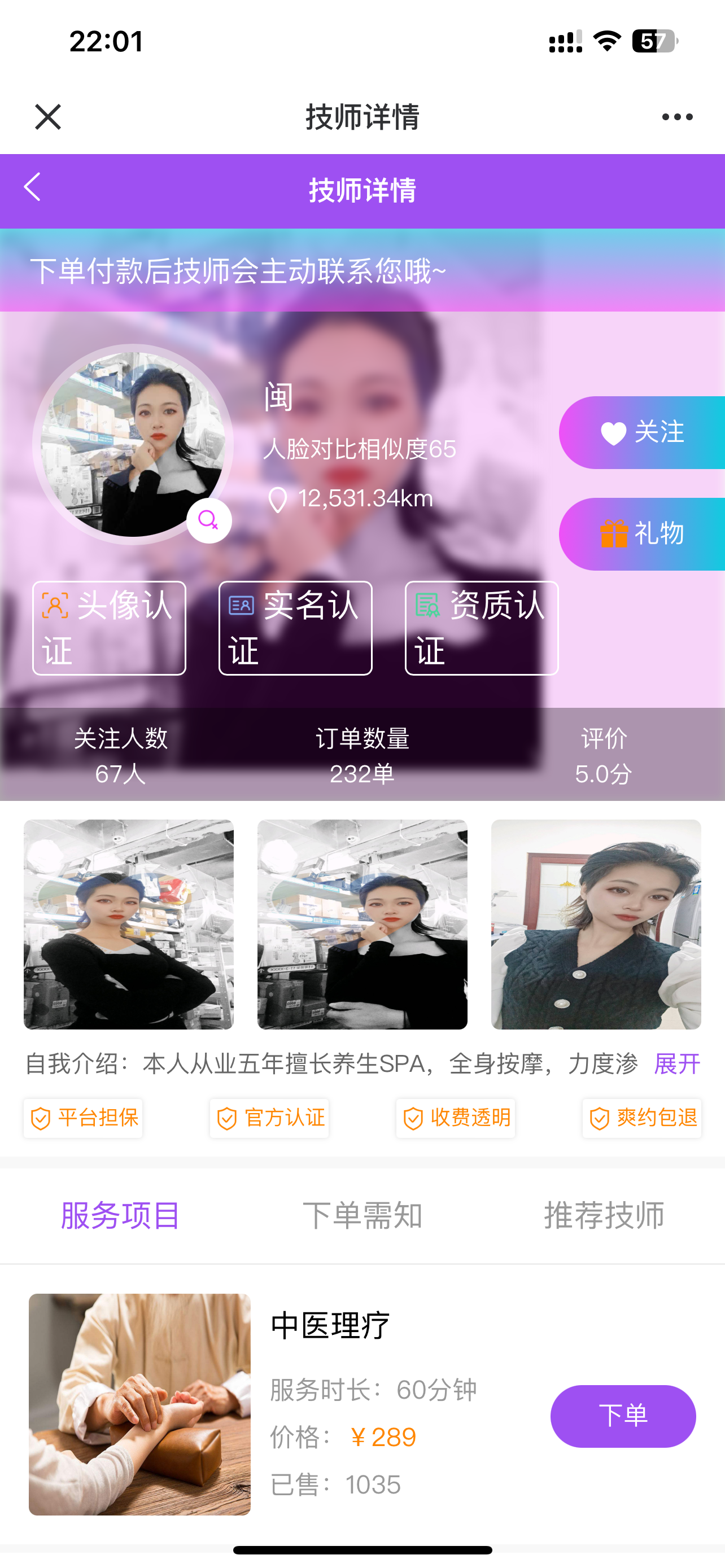Open the three-dot overflow menu
This screenshot has height=1568, width=725.
click(677, 117)
